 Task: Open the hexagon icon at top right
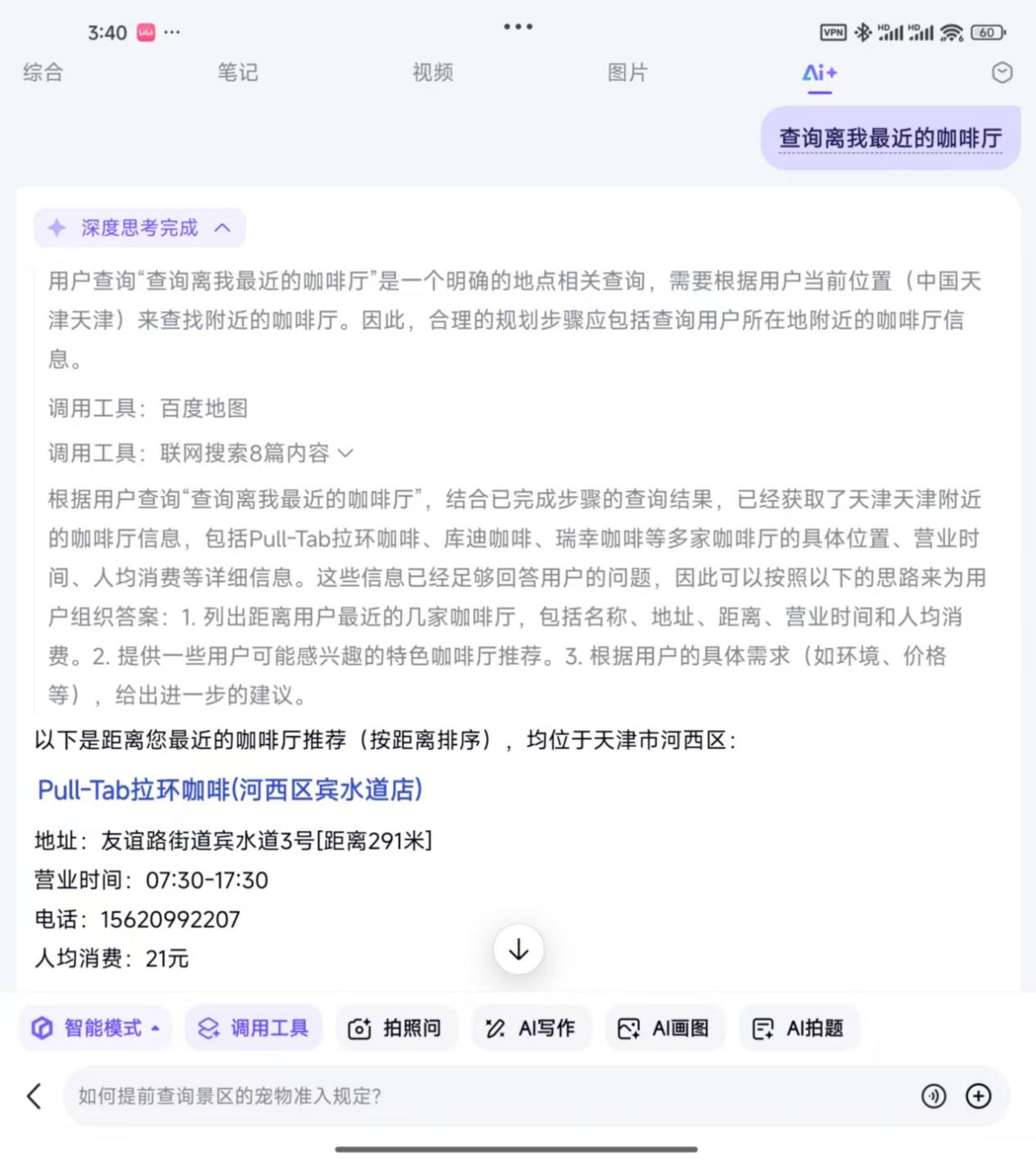tap(1002, 73)
